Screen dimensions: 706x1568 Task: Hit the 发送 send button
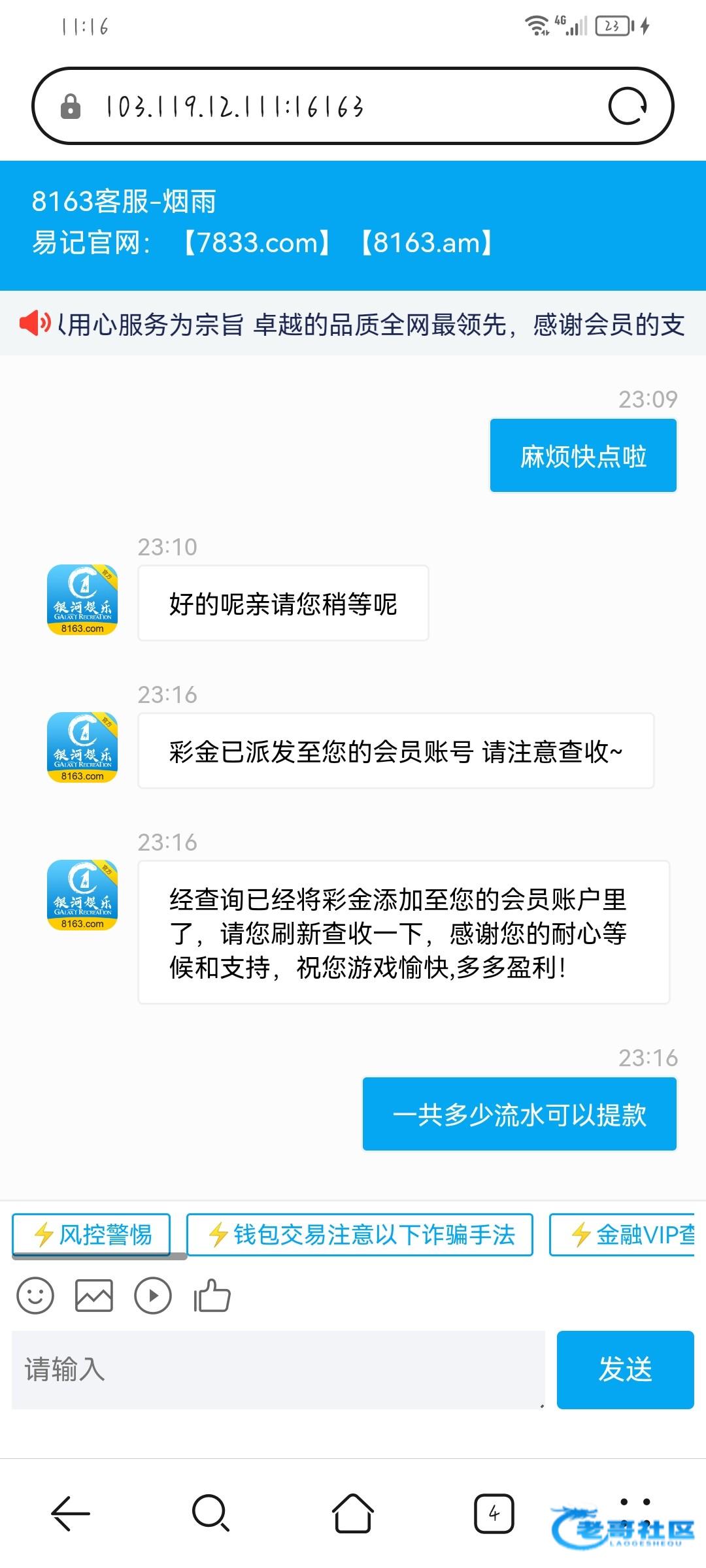click(625, 1369)
